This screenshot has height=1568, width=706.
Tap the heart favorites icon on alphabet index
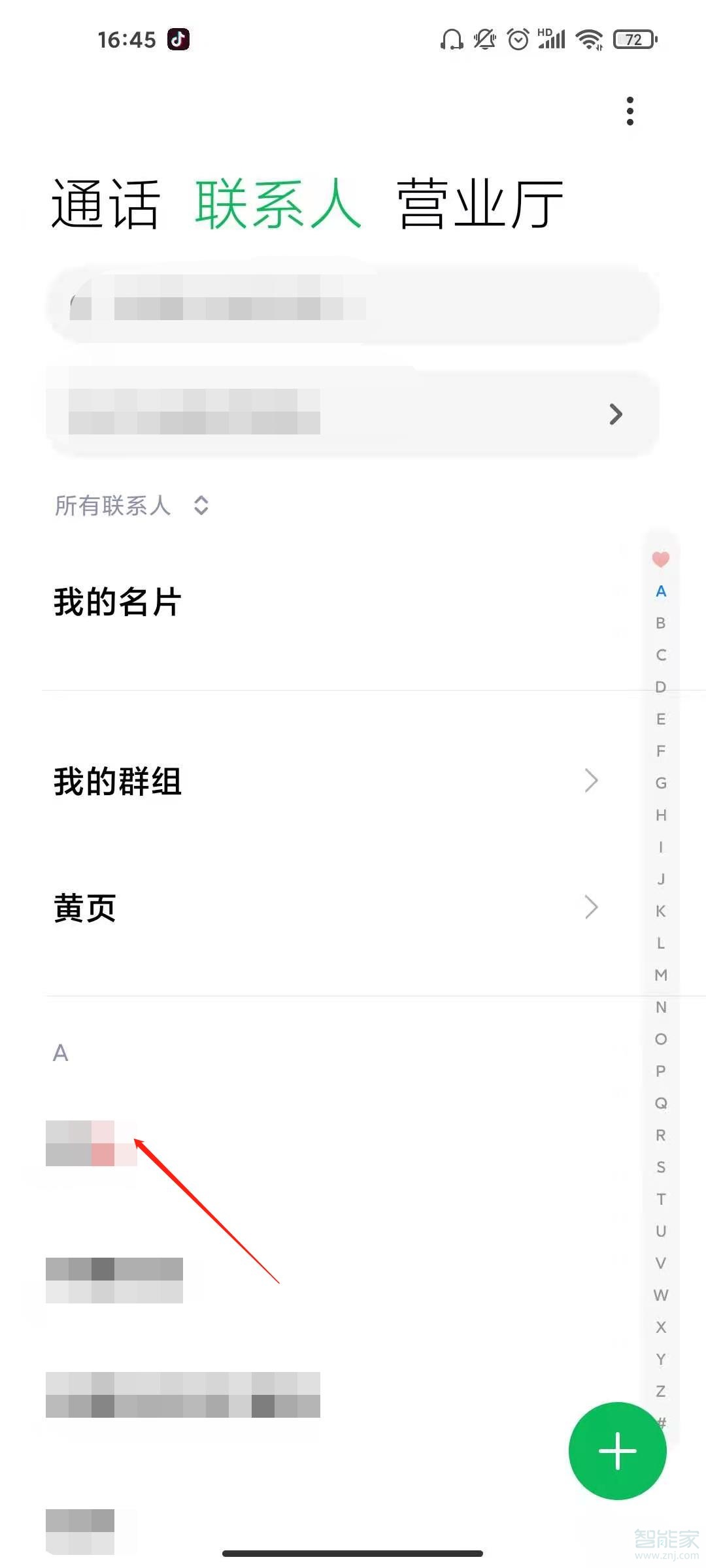[661, 559]
